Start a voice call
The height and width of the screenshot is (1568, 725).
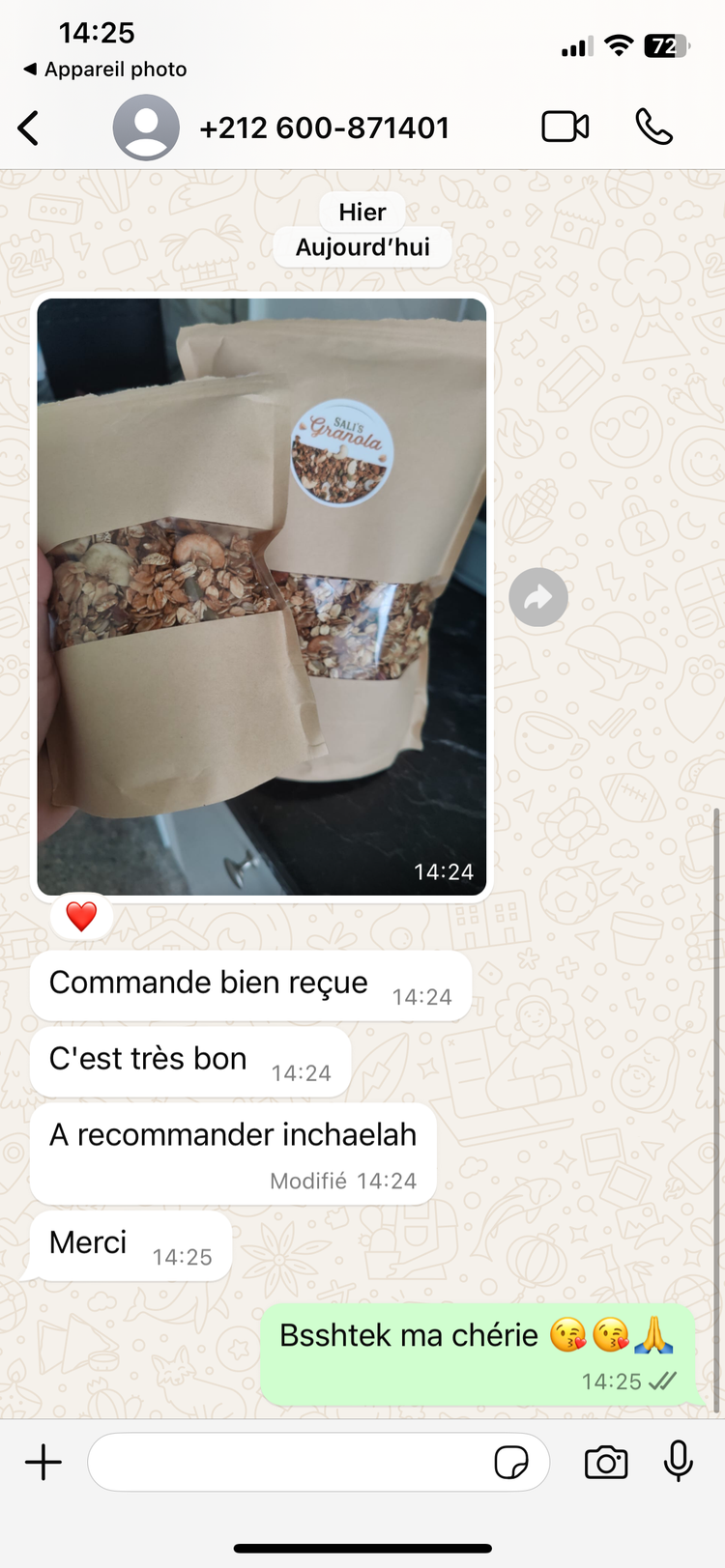click(x=653, y=128)
